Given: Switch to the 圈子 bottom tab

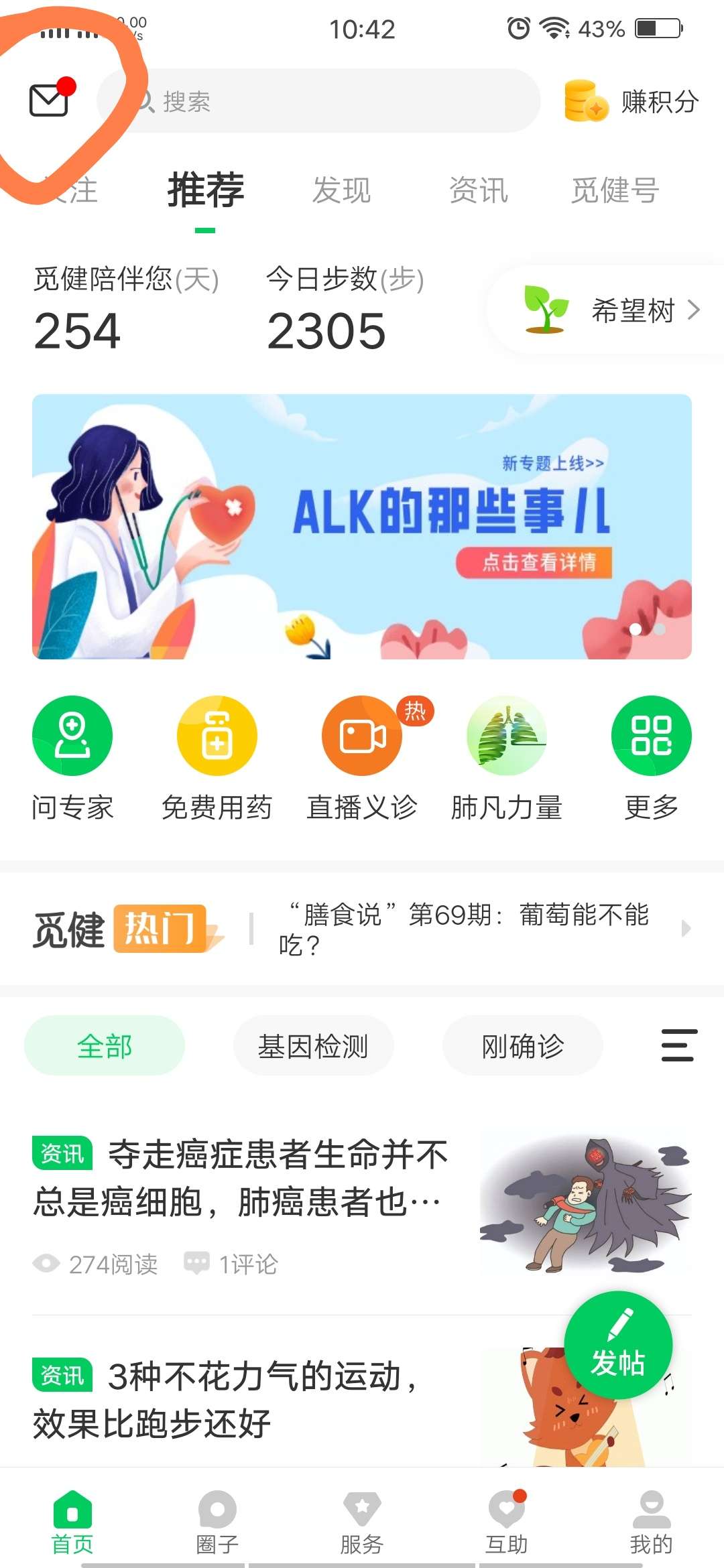Looking at the screenshot, I should coord(217,1522).
